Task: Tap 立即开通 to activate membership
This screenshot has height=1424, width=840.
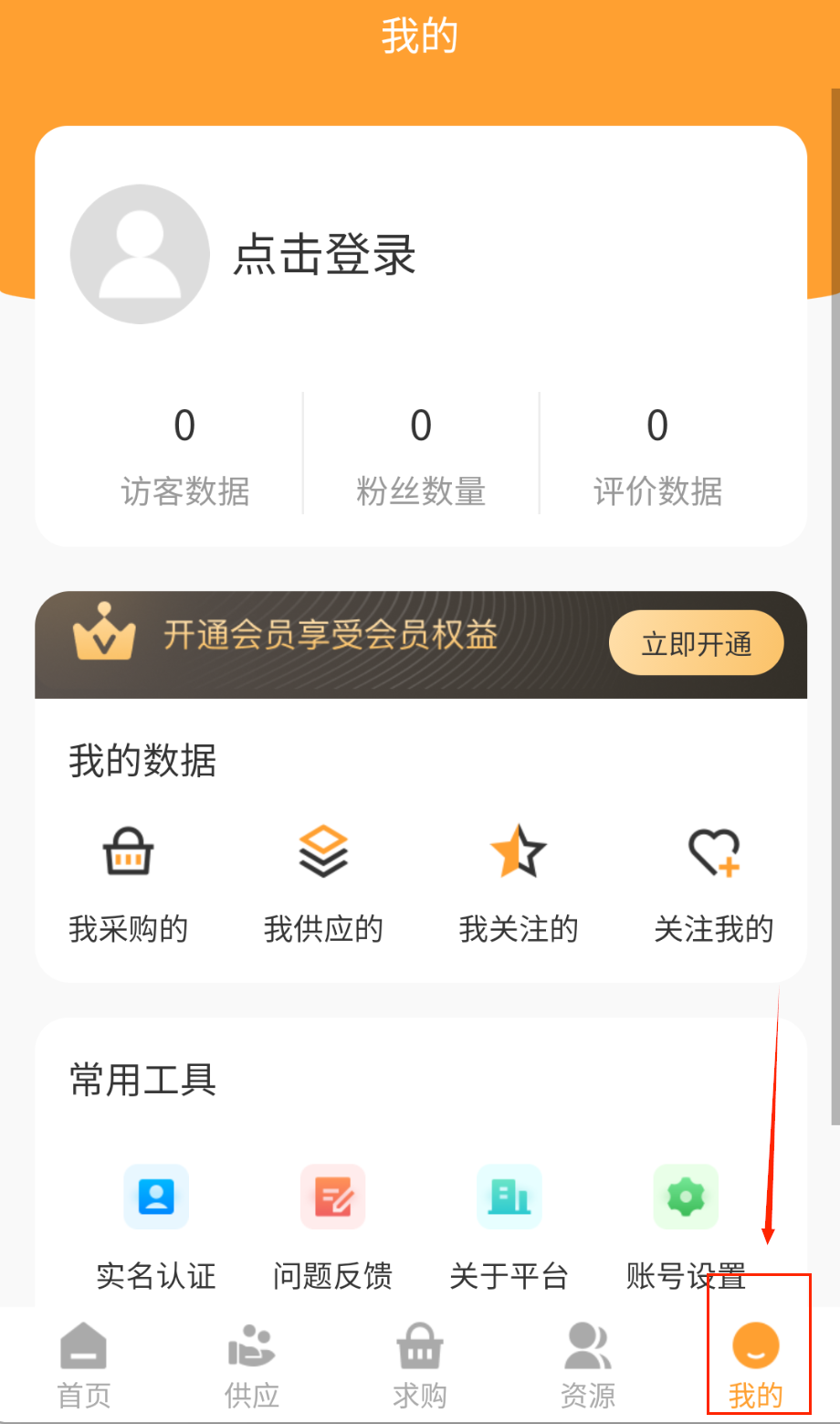Action: coord(696,643)
